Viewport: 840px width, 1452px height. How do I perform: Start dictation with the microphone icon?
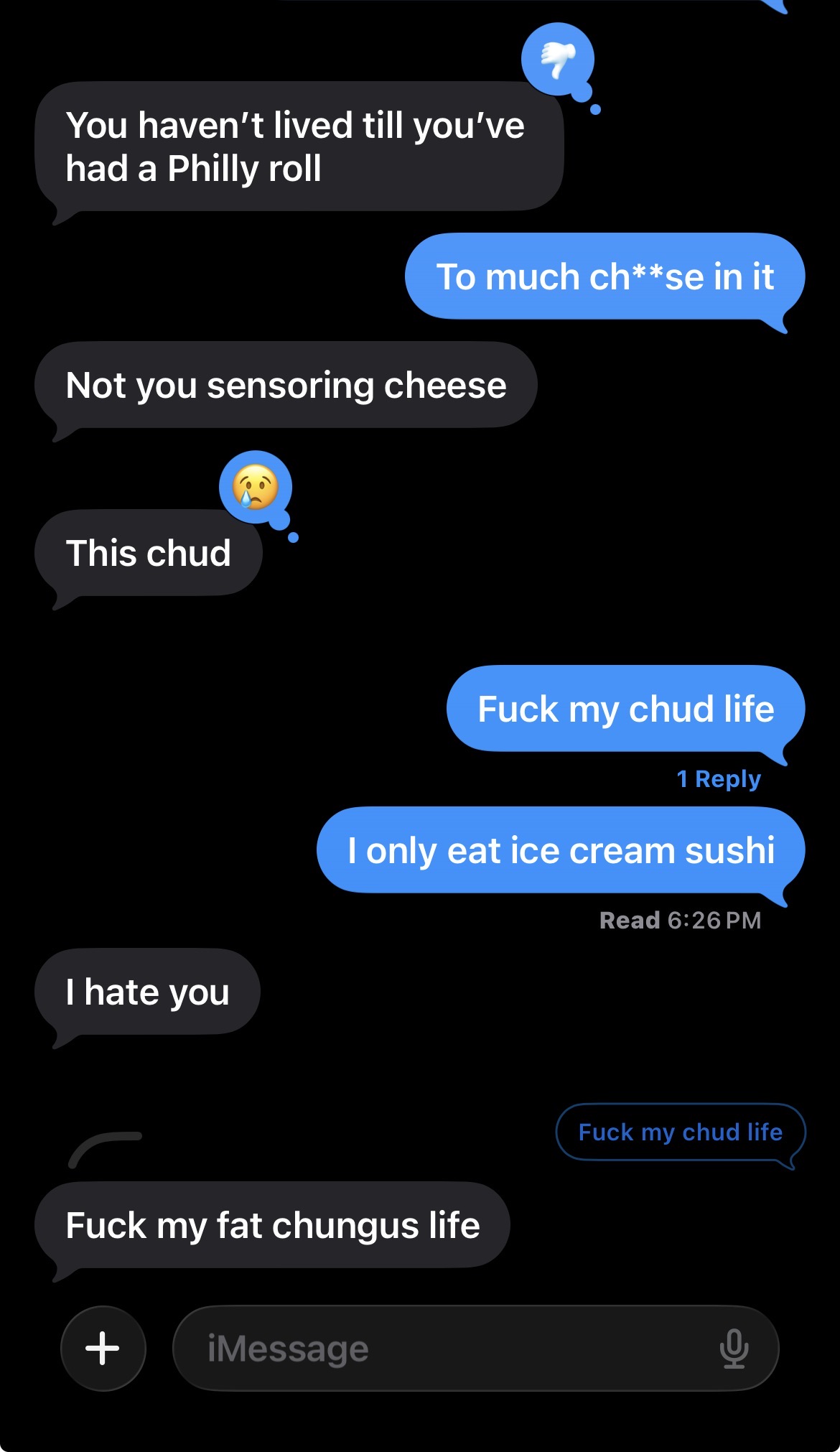733,1348
